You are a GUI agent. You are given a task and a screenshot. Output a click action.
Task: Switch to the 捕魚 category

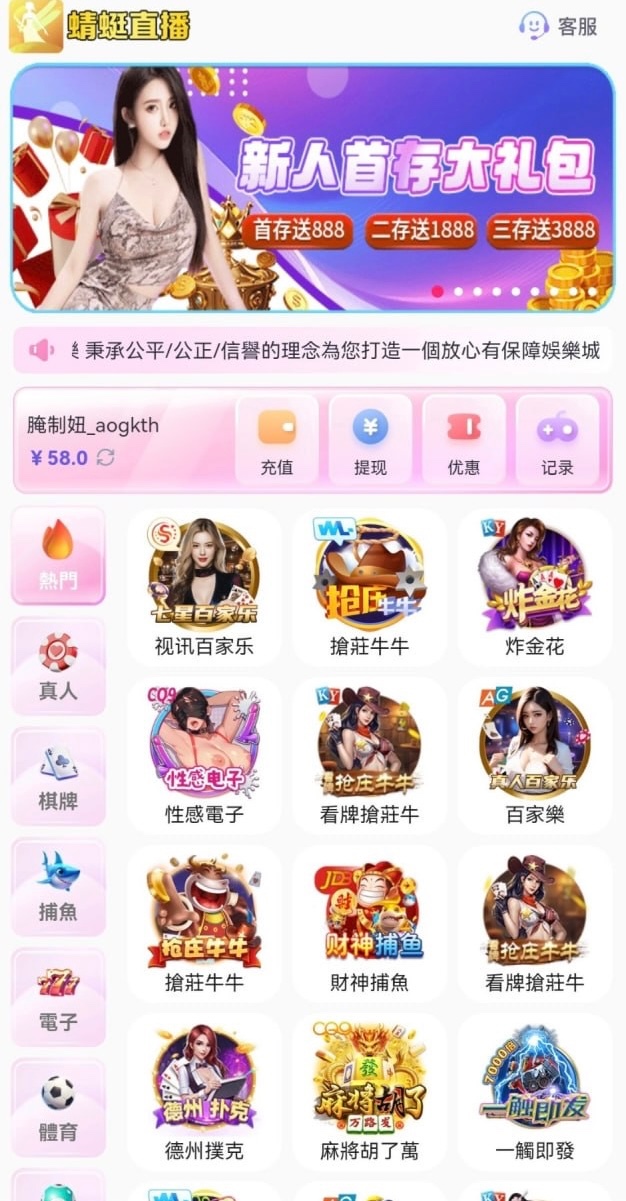coord(58,887)
